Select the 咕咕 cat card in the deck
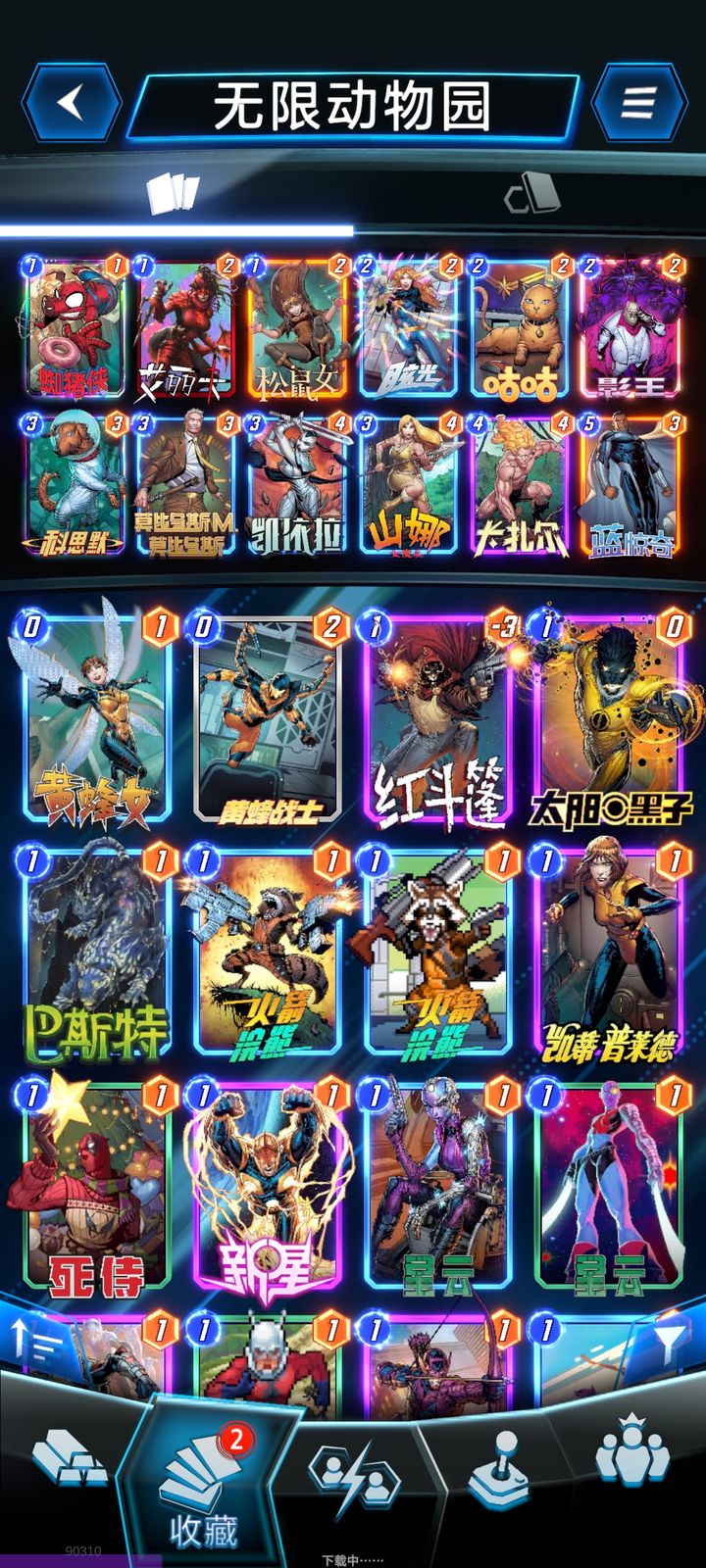The image size is (706, 1568). click(x=521, y=328)
